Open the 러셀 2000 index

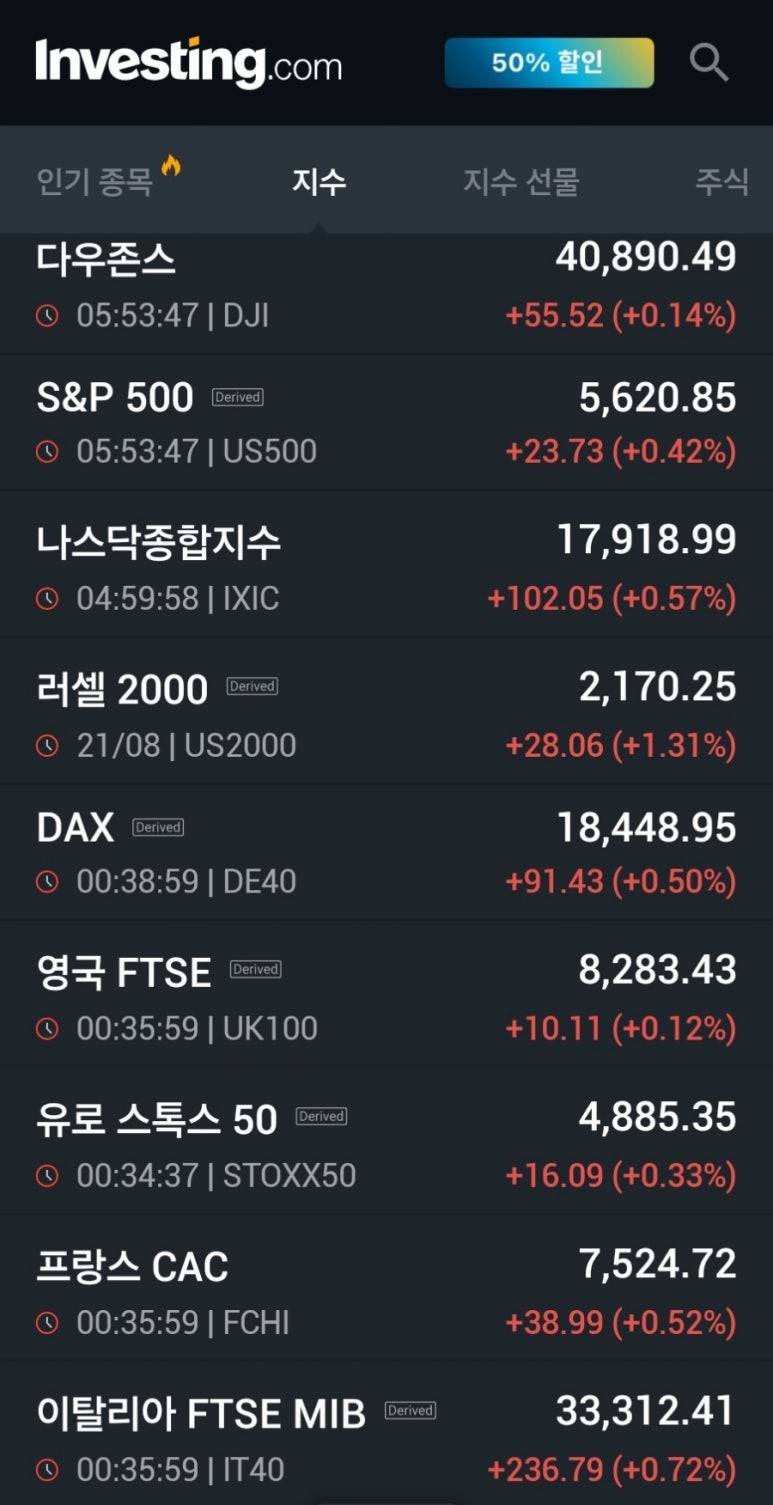(386, 711)
